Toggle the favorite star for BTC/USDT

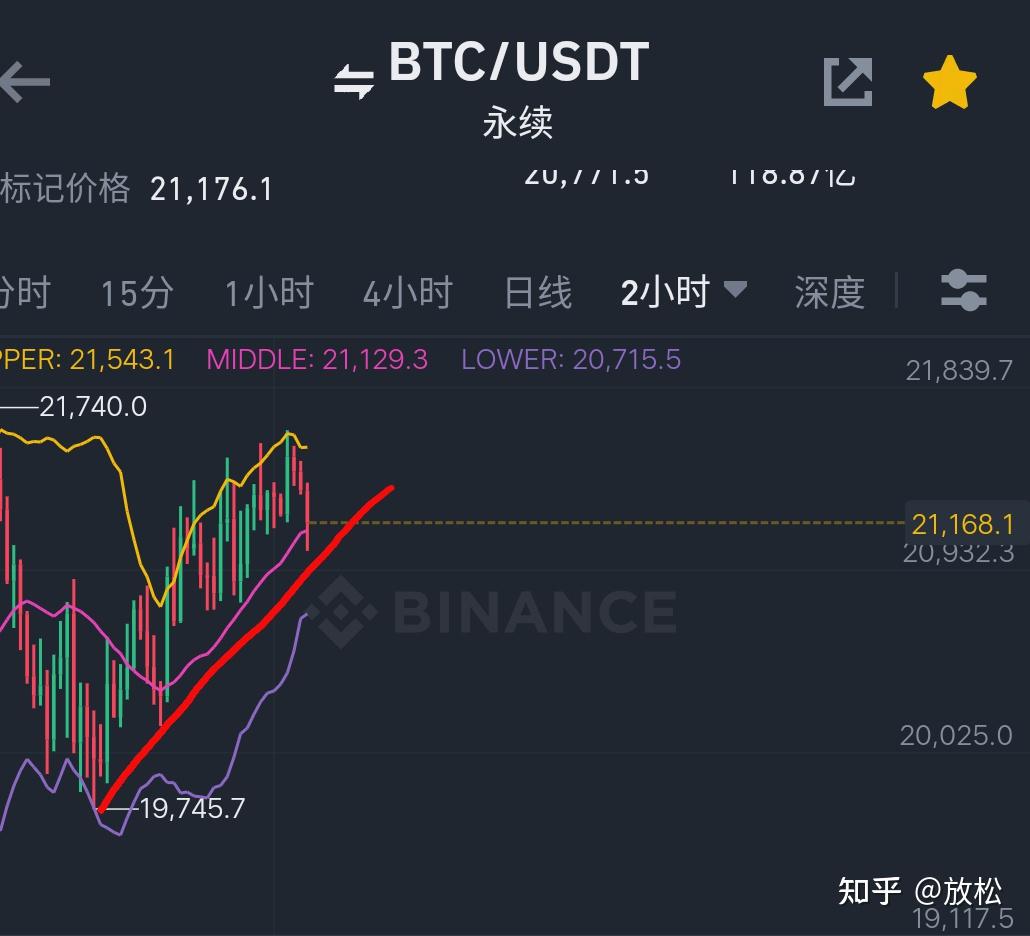pos(948,83)
